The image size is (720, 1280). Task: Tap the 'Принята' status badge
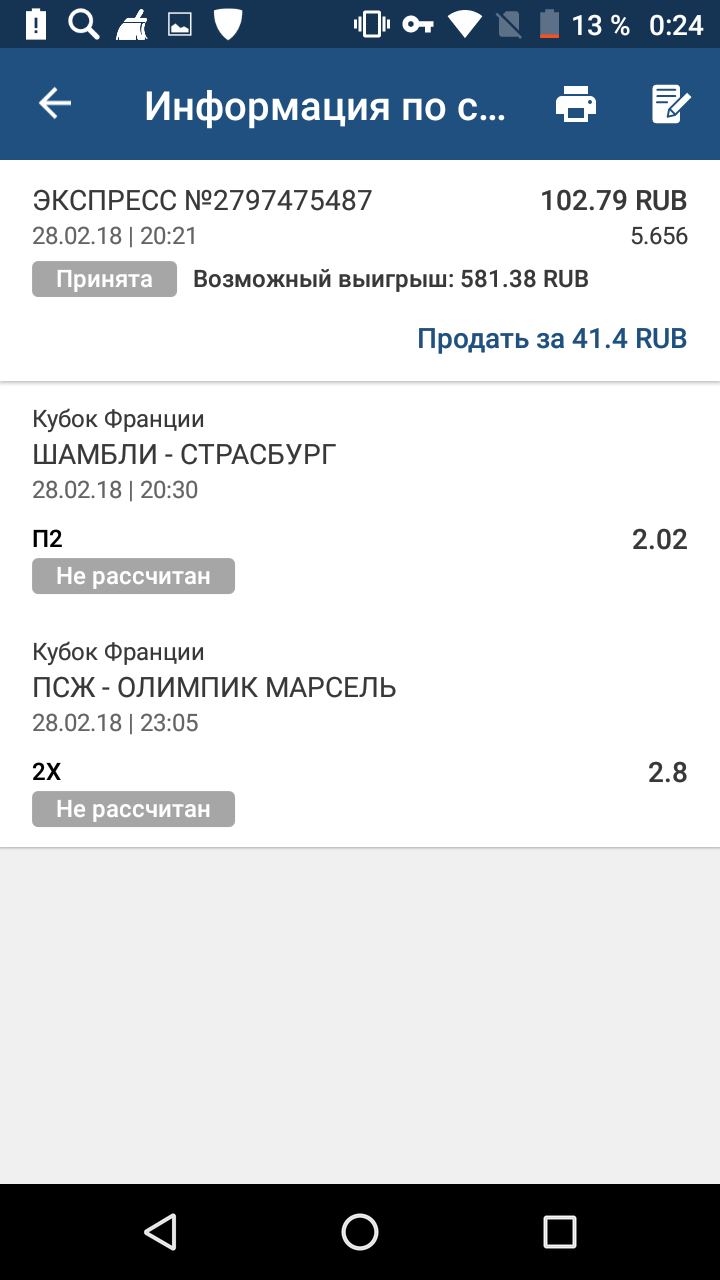tap(104, 279)
